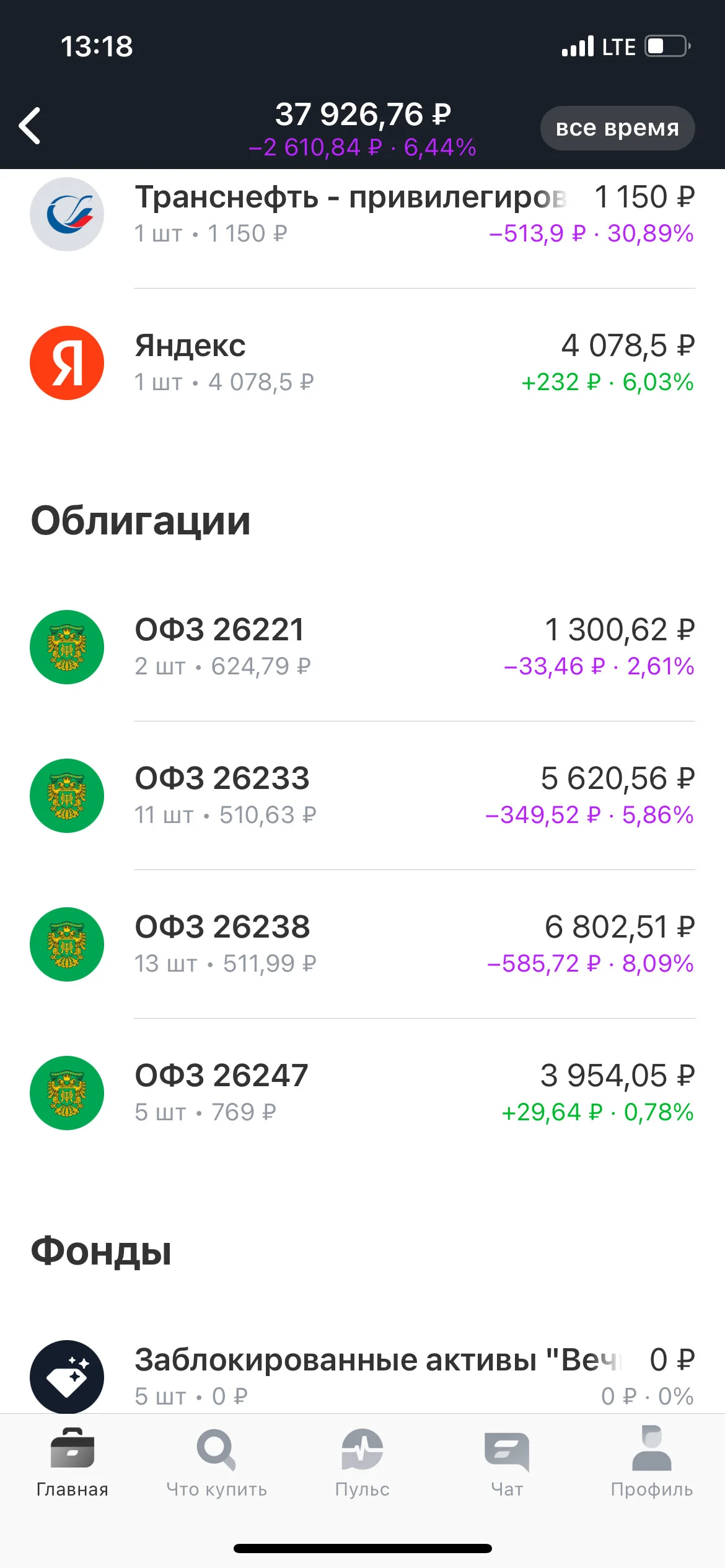Viewport: 725px width, 1568px height.
Task: Open the ОФЗ 26221 bond
Action: point(362,647)
